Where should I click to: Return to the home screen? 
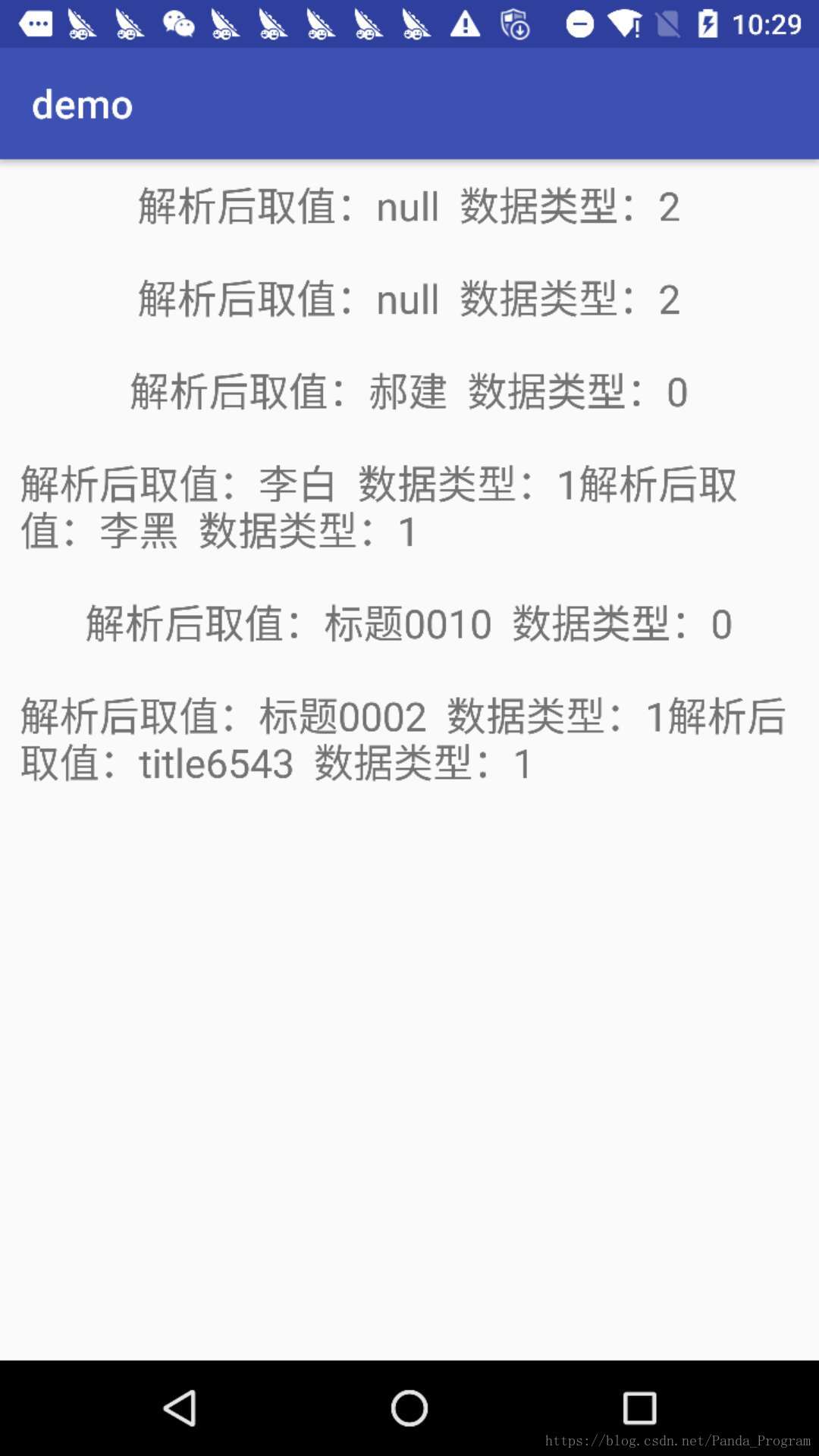tap(409, 1408)
